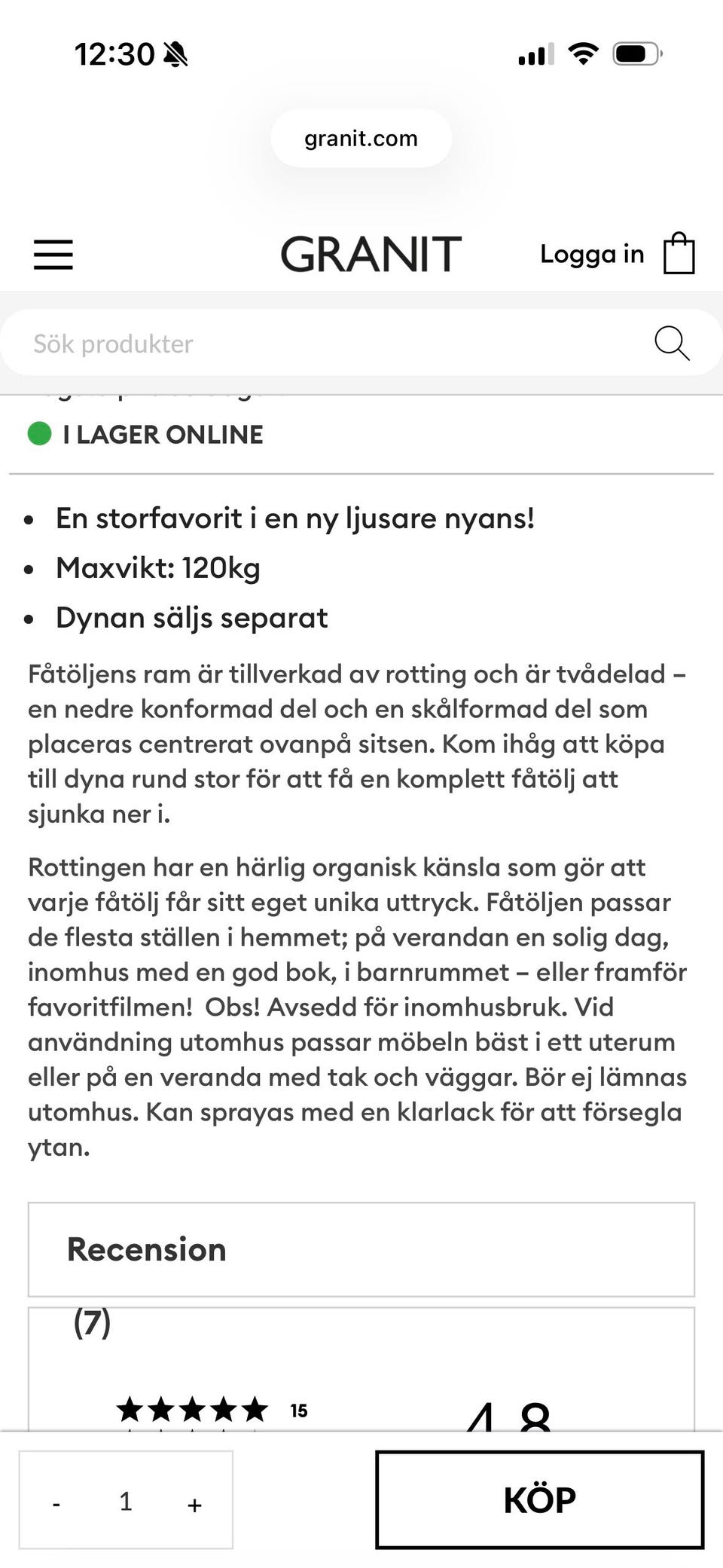Viewport: 723px width, 1568px height.
Task: Tap the granit.com address bar
Action: click(x=361, y=139)
